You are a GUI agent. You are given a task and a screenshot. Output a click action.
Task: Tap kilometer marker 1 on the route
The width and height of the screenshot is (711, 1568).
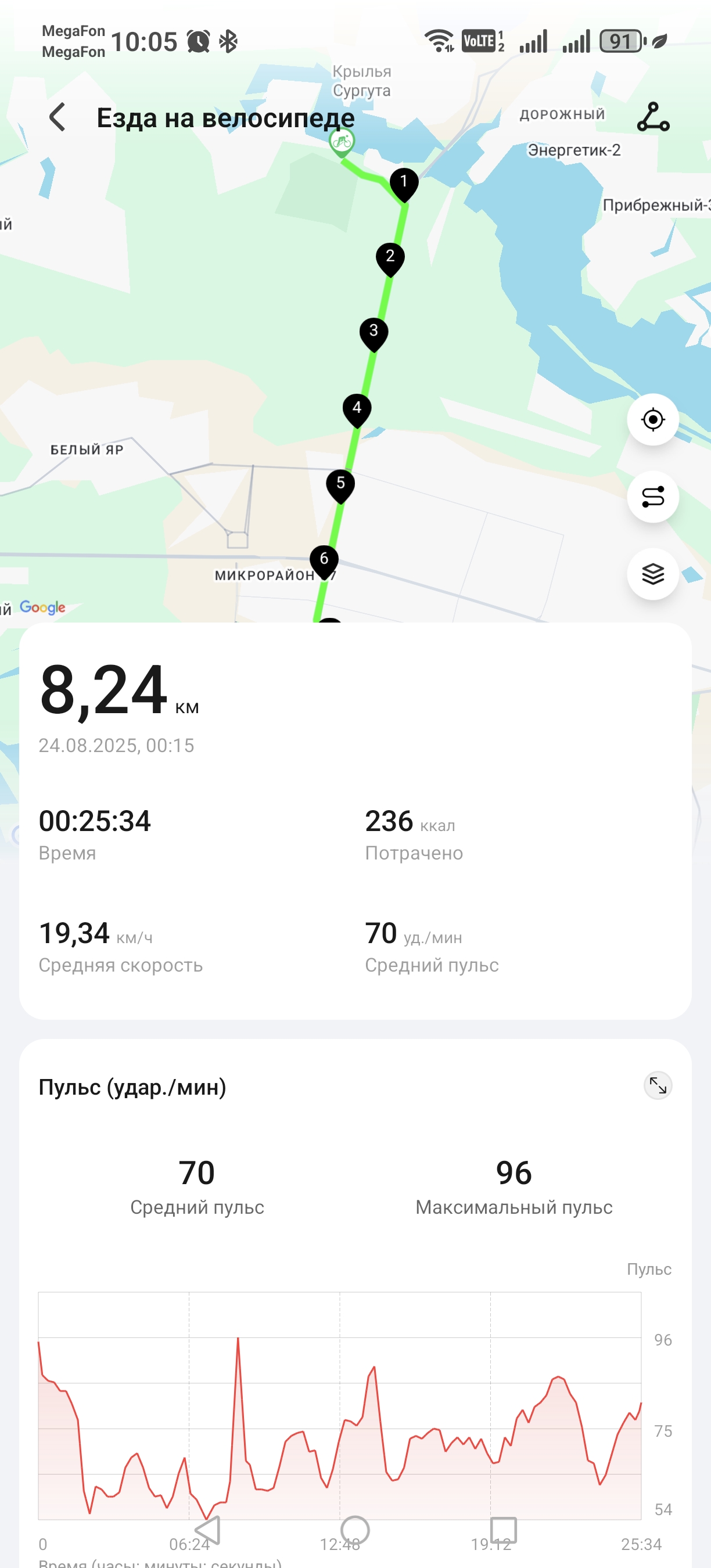pos(404,185)
